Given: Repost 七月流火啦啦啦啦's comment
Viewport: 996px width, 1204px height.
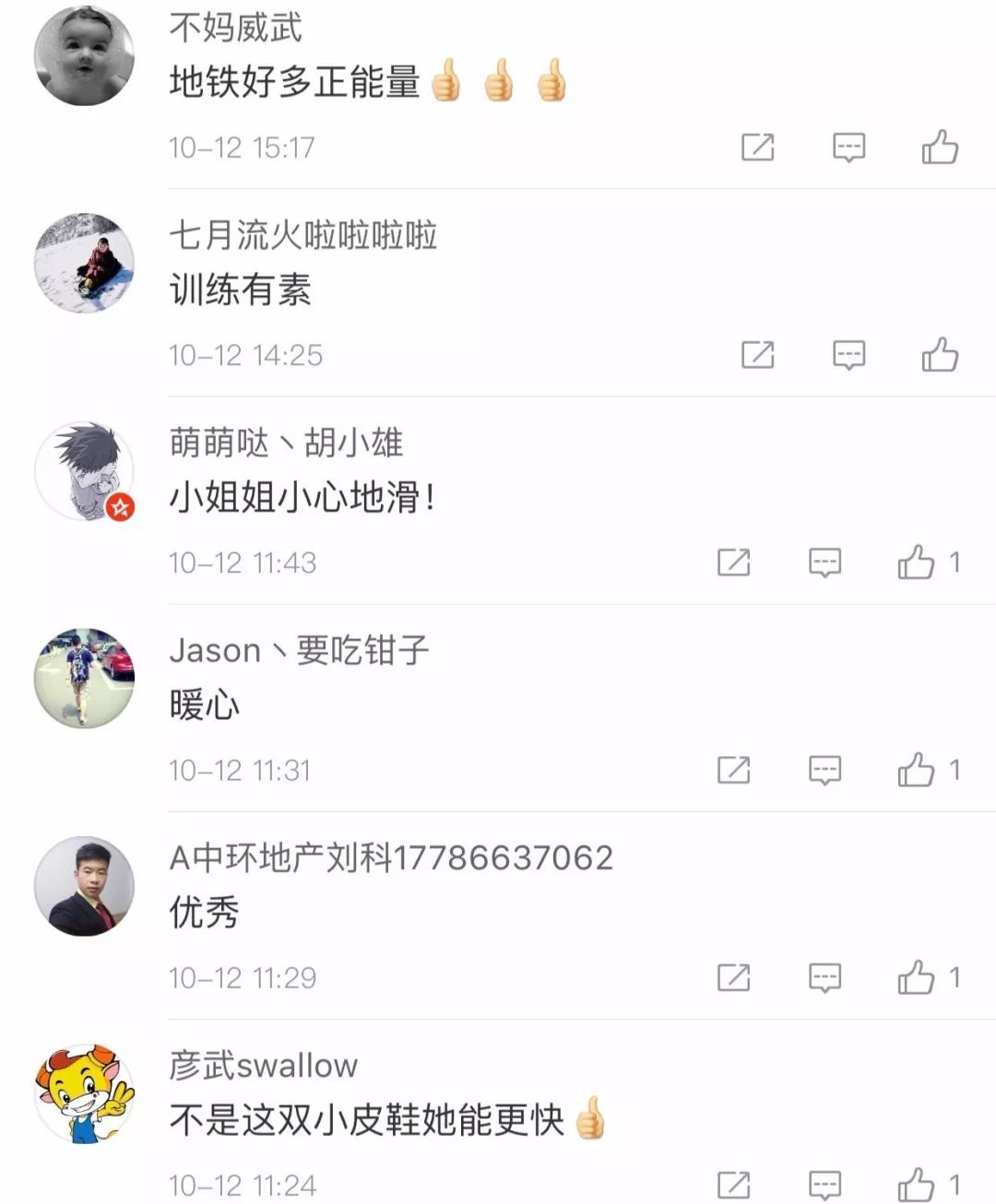Looking at the screenshot, I should pos(758,355).
